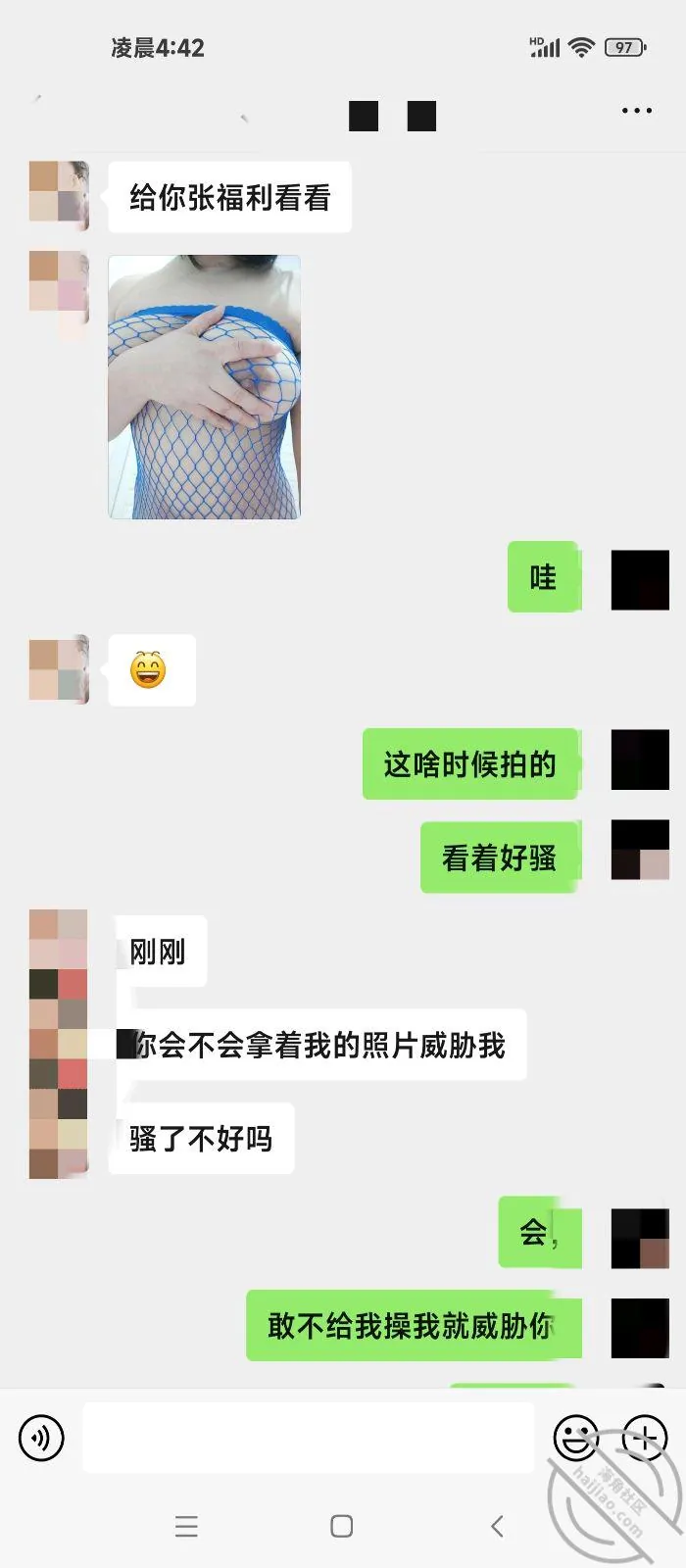
Task: Open the recent apps menu button
Action: coord(186,1526)
